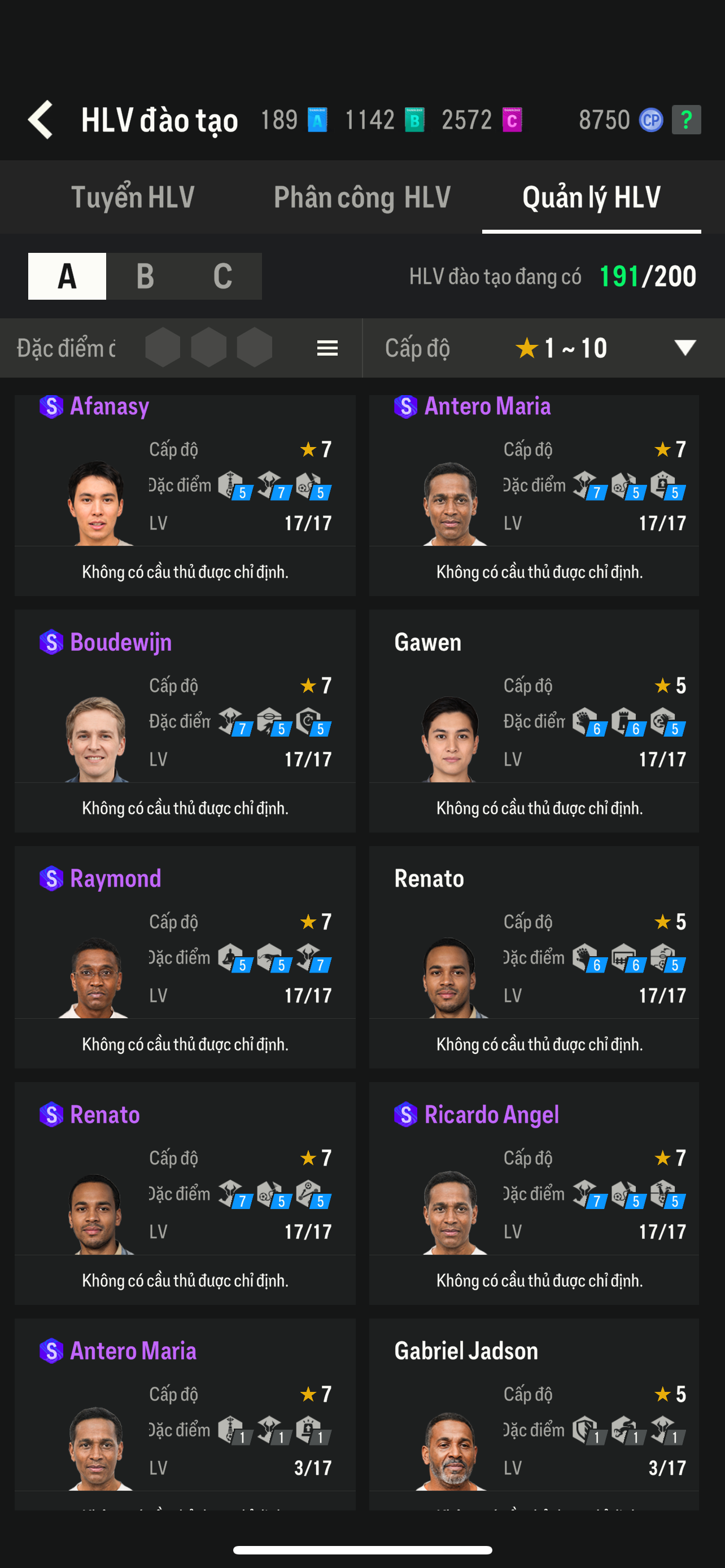Select grade C segment
This screenshot has height=1568, width=725.
pos(222,277)
